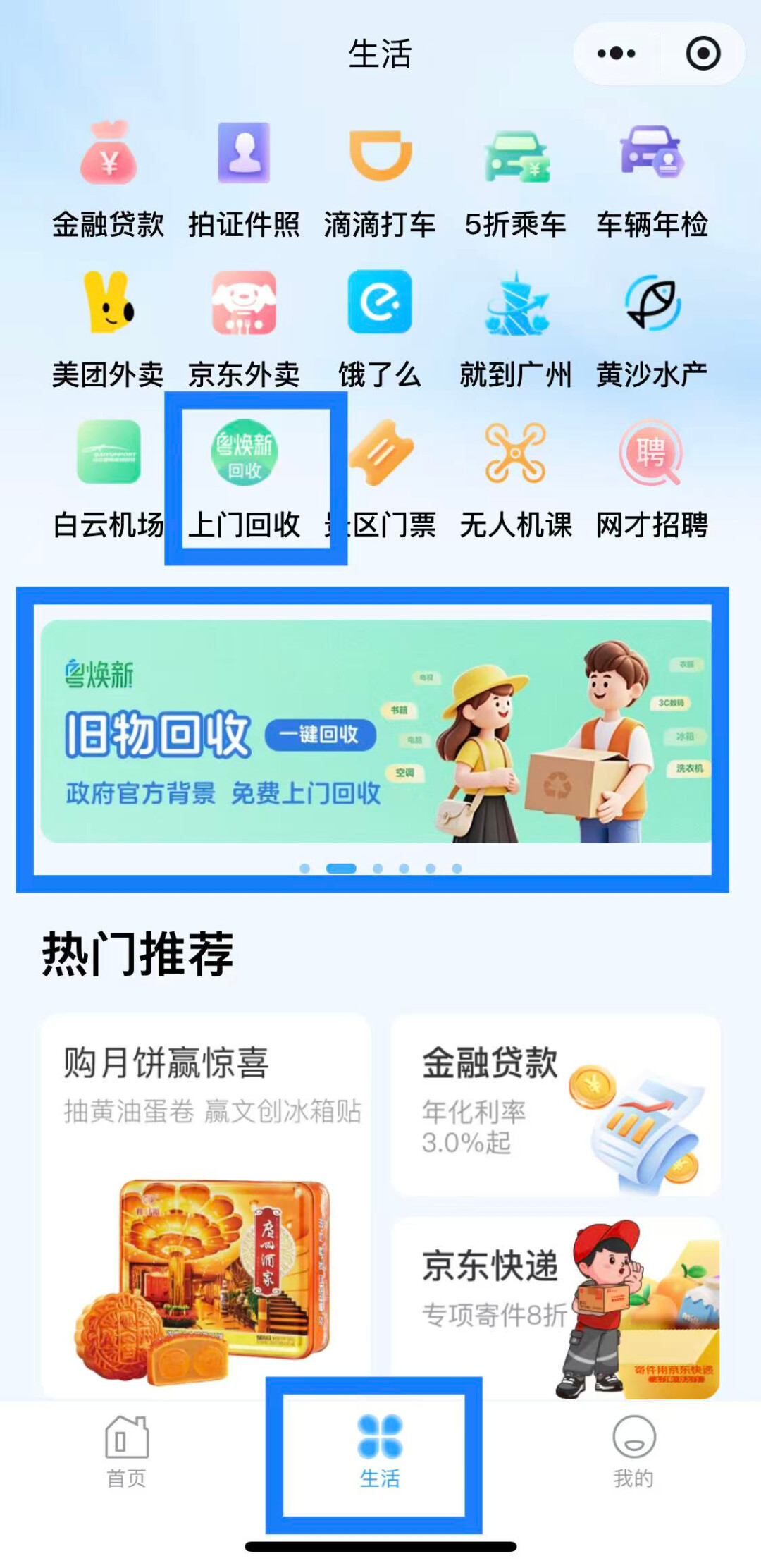Launch 饿了么
Viewport: 761px width, 1568px height.
(380, 326)
